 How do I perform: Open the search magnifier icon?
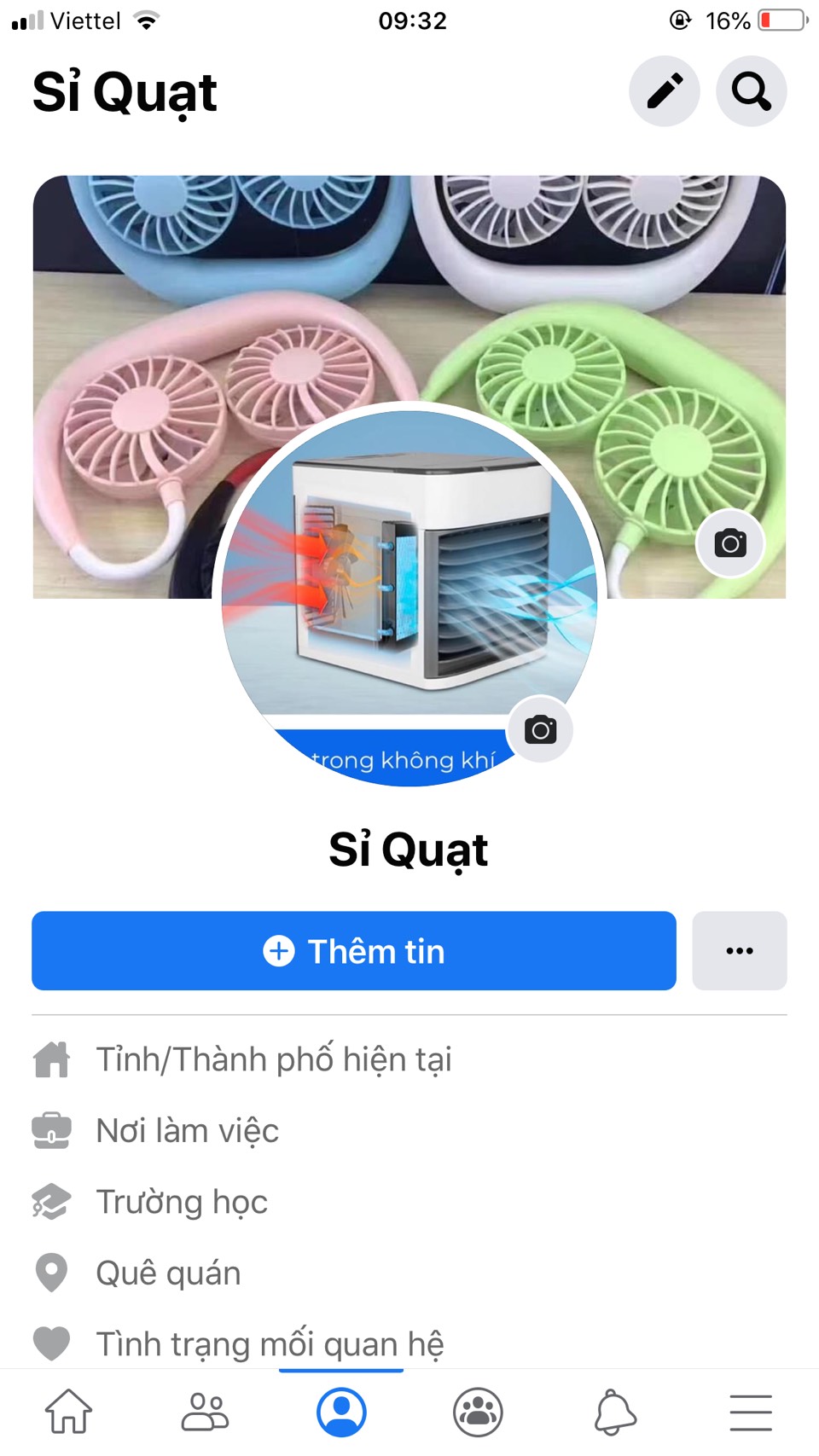[x=751, y=91]
